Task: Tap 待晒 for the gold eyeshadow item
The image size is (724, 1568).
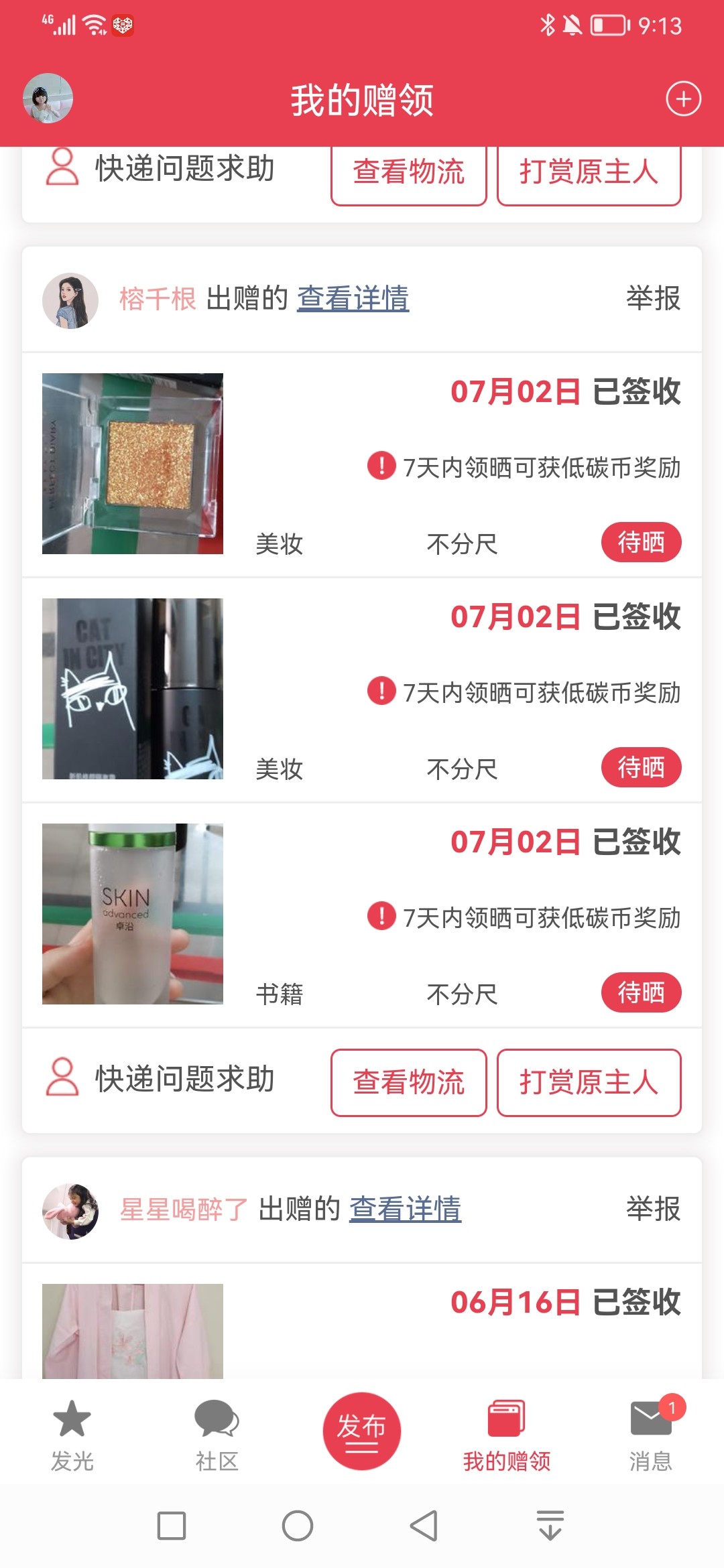Action: 641,542
